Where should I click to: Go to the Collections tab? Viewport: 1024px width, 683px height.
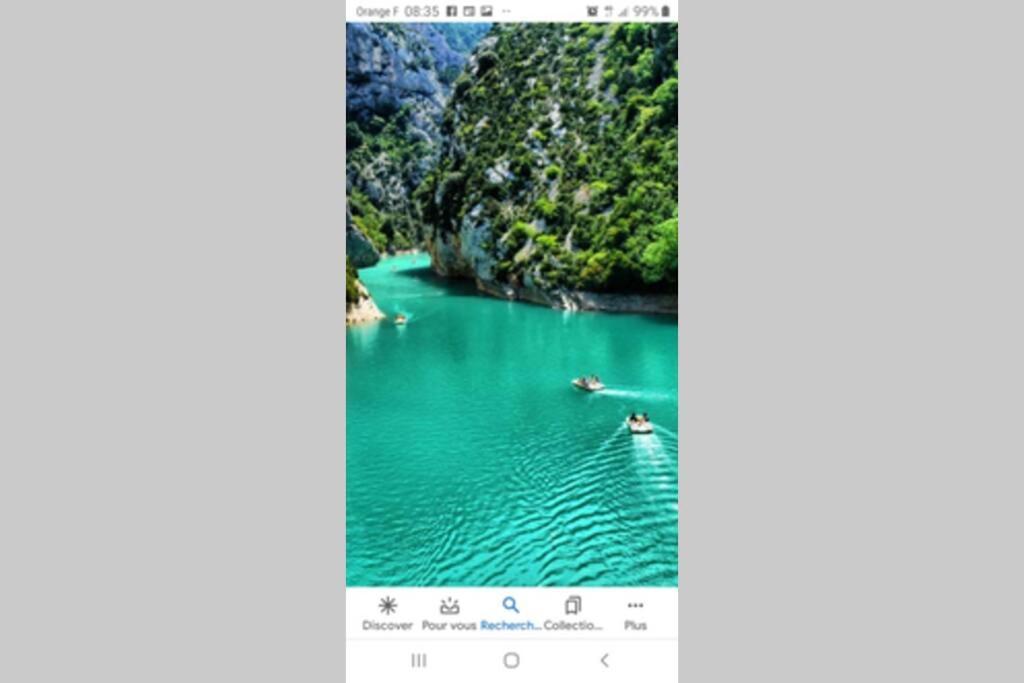click(x=573, y=613)
